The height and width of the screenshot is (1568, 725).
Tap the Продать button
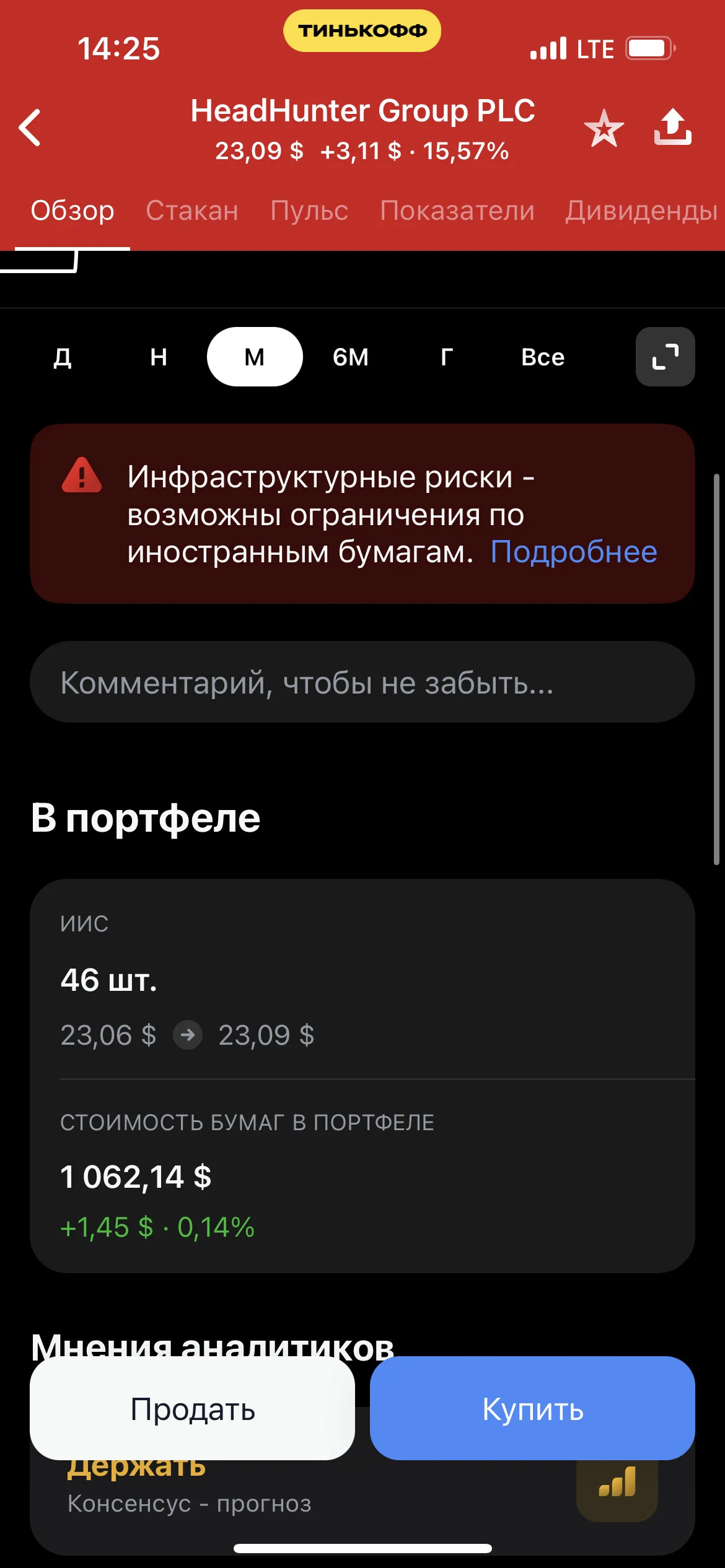click(192, 1408)
